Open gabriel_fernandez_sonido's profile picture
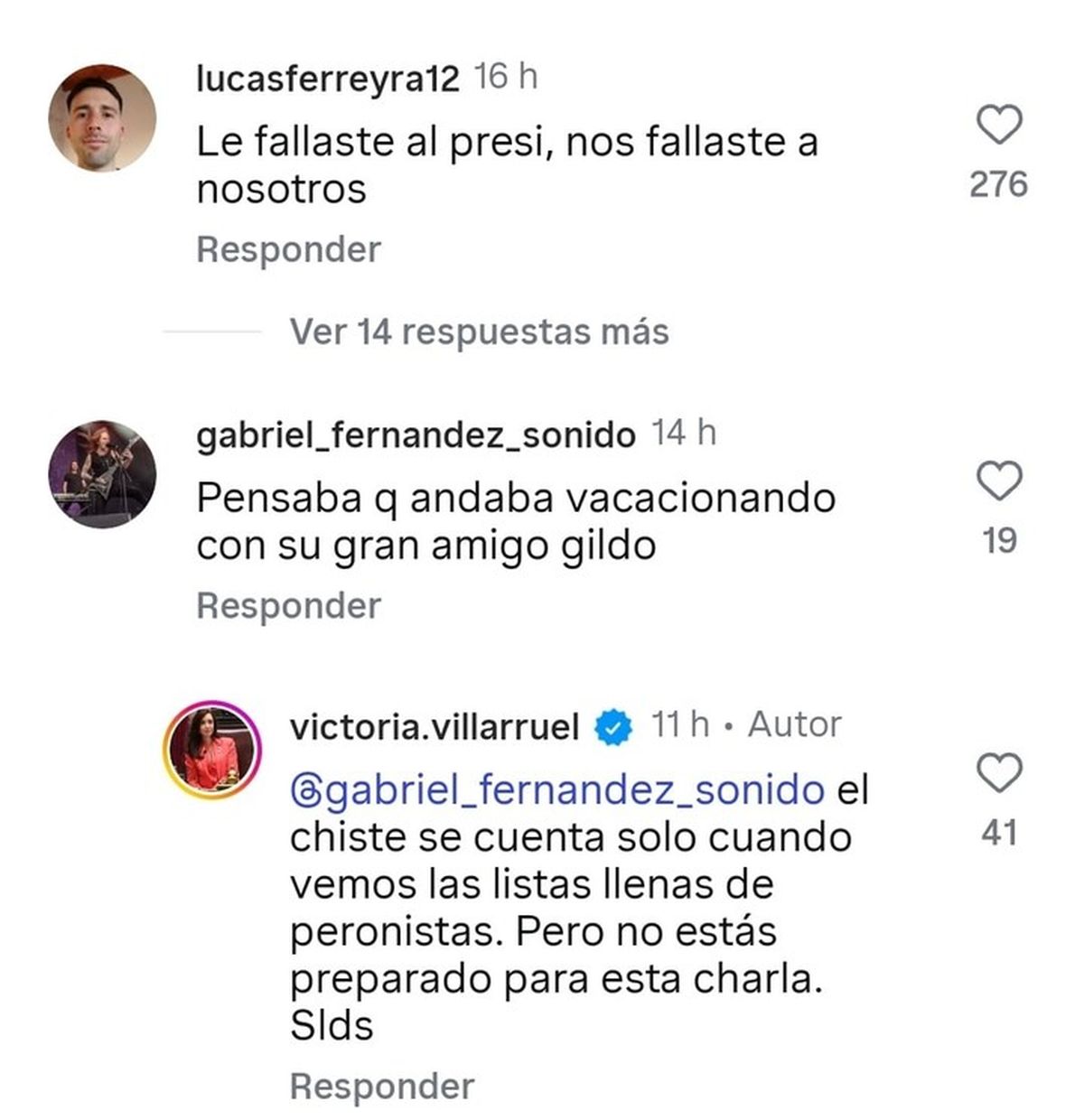1084x1120 pixels. point(102,474)
